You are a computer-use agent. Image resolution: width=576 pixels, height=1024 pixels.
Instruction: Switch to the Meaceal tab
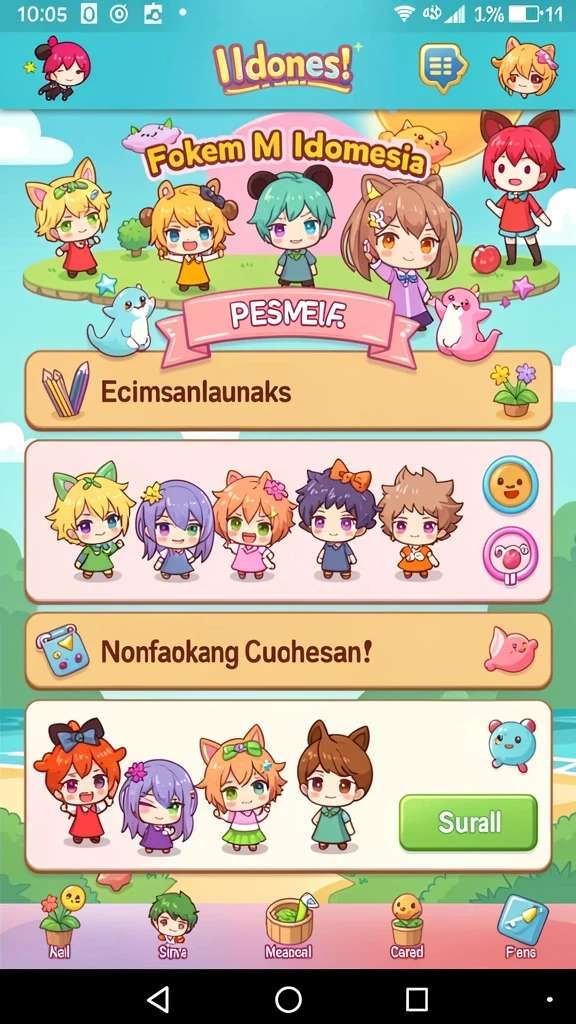(289, 926)
